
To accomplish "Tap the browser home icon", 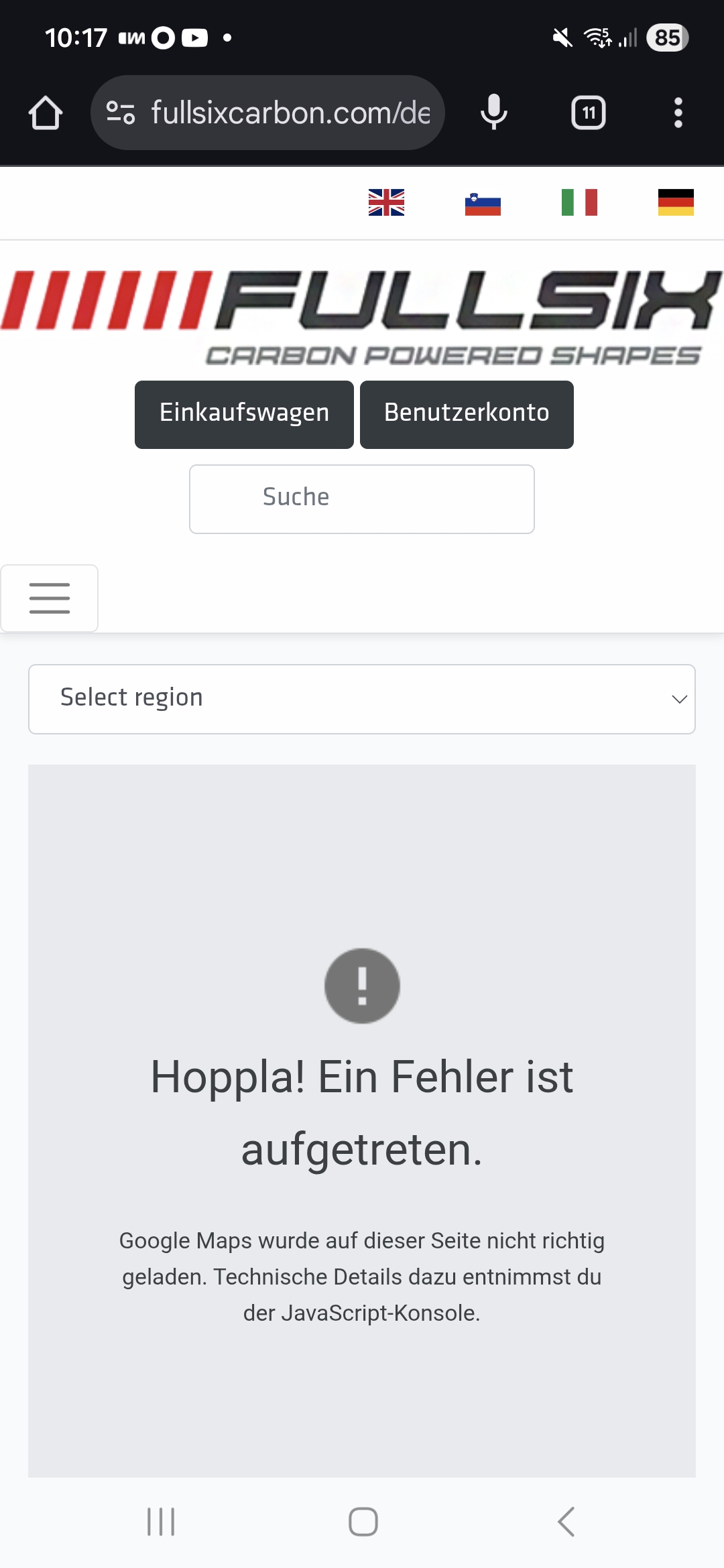I will click(46, 113).
